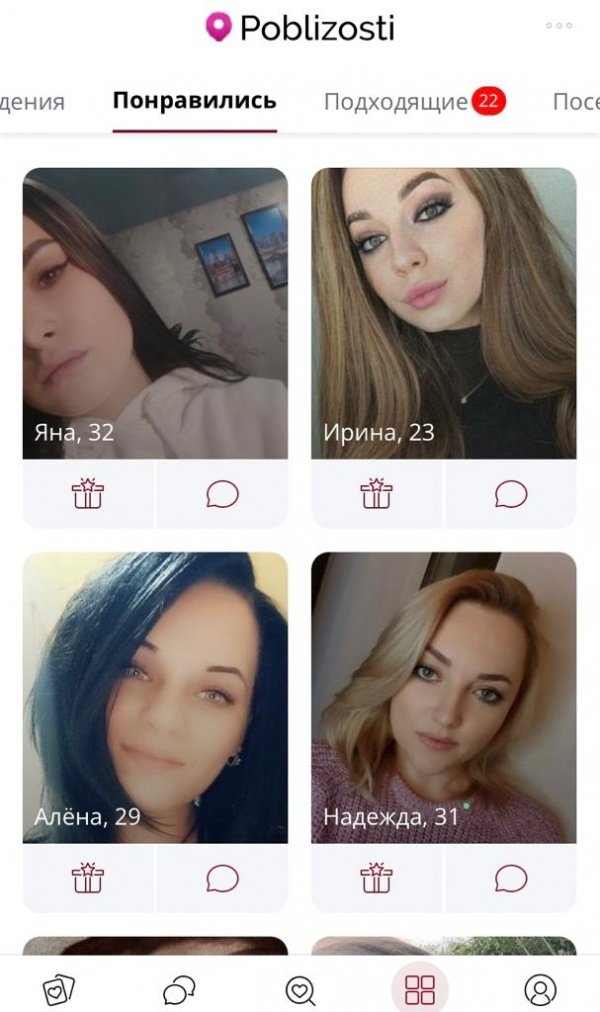Send a gift to Яна
Image resolution: width=600 pixels, height=1012 pixels.
tap(88, 494)
